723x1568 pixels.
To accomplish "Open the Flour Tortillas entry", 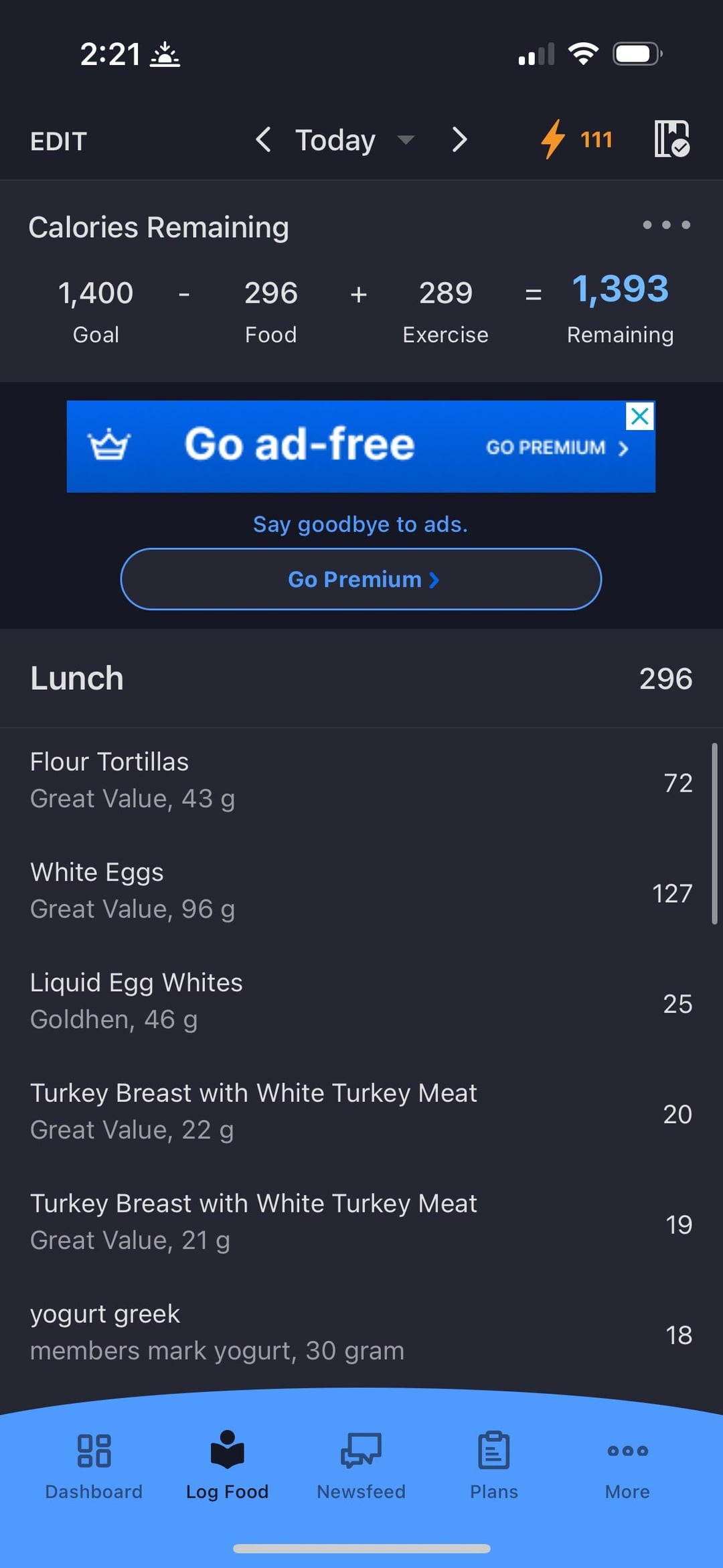I will pyautogui.click(x=361, y=780).
